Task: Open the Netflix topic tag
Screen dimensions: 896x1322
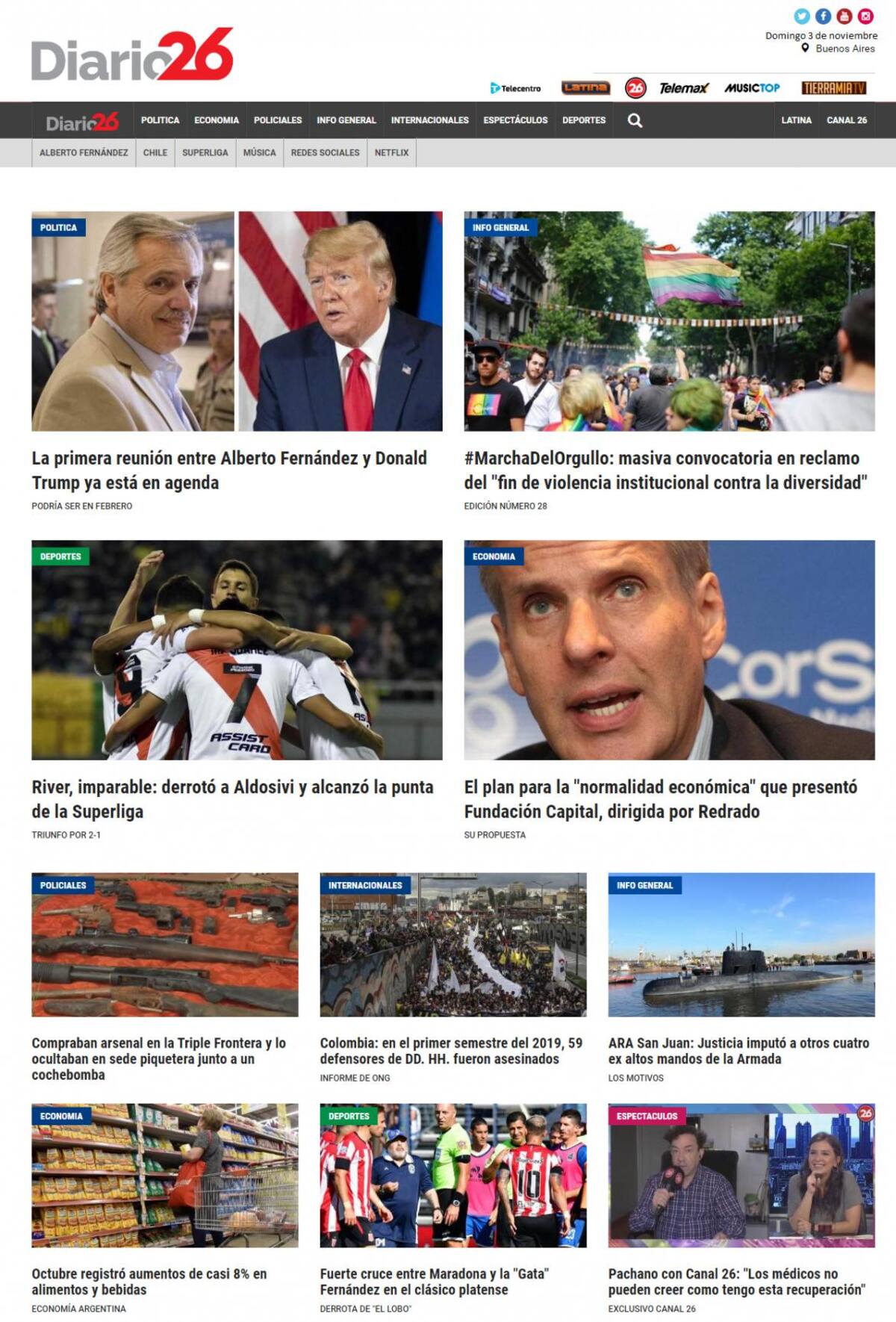Action: (x=391, y=152)
